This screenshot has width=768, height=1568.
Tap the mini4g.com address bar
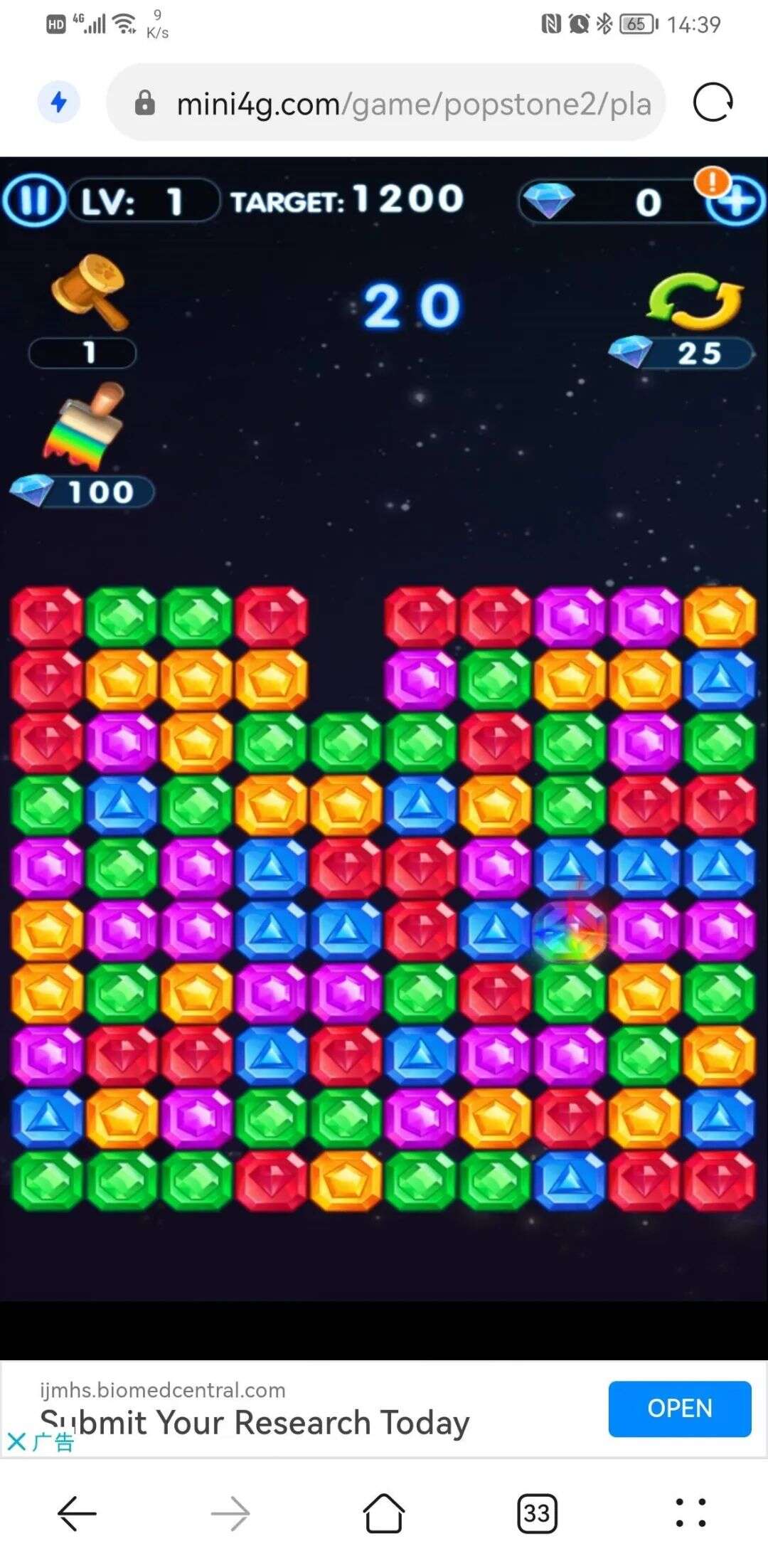coord(398,104)
